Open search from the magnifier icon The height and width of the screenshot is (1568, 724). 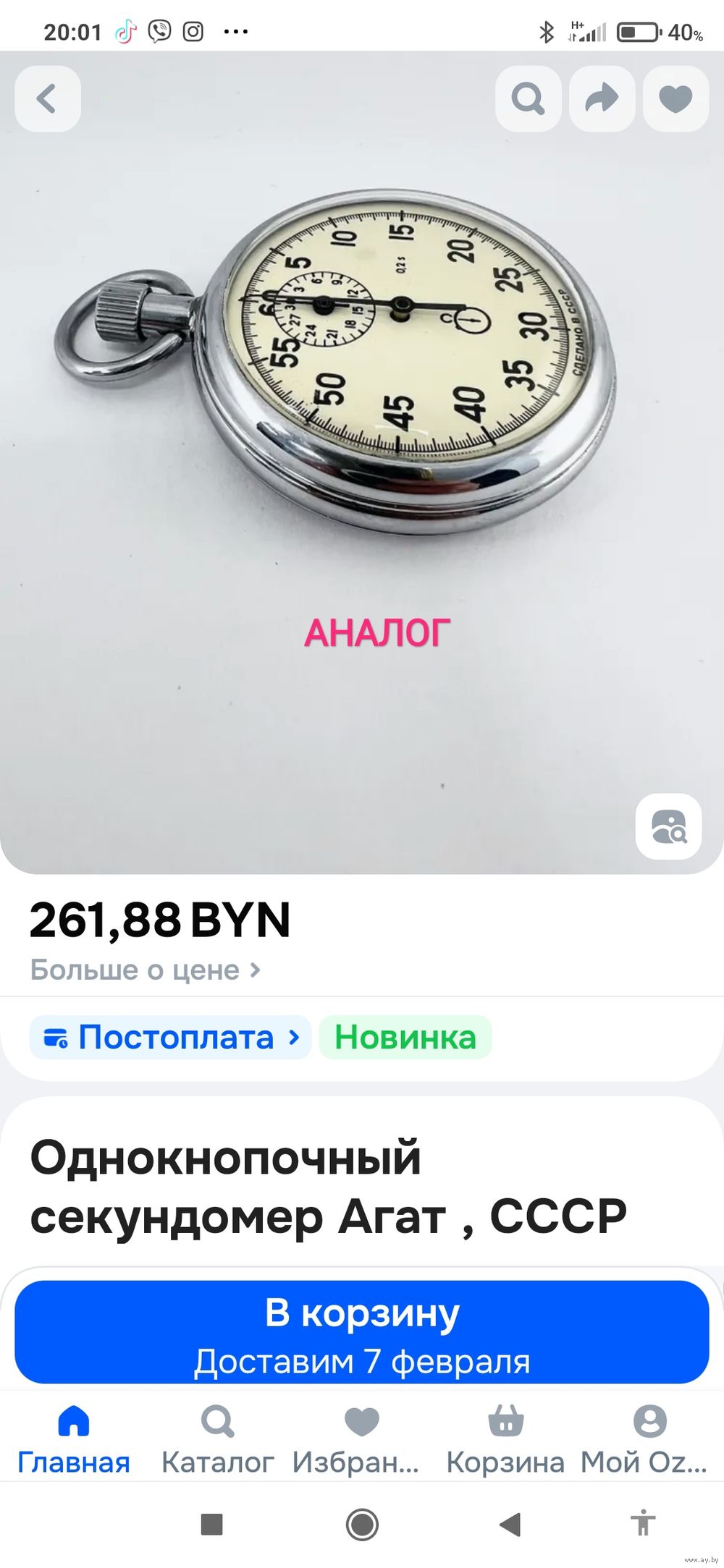point(528,99)
